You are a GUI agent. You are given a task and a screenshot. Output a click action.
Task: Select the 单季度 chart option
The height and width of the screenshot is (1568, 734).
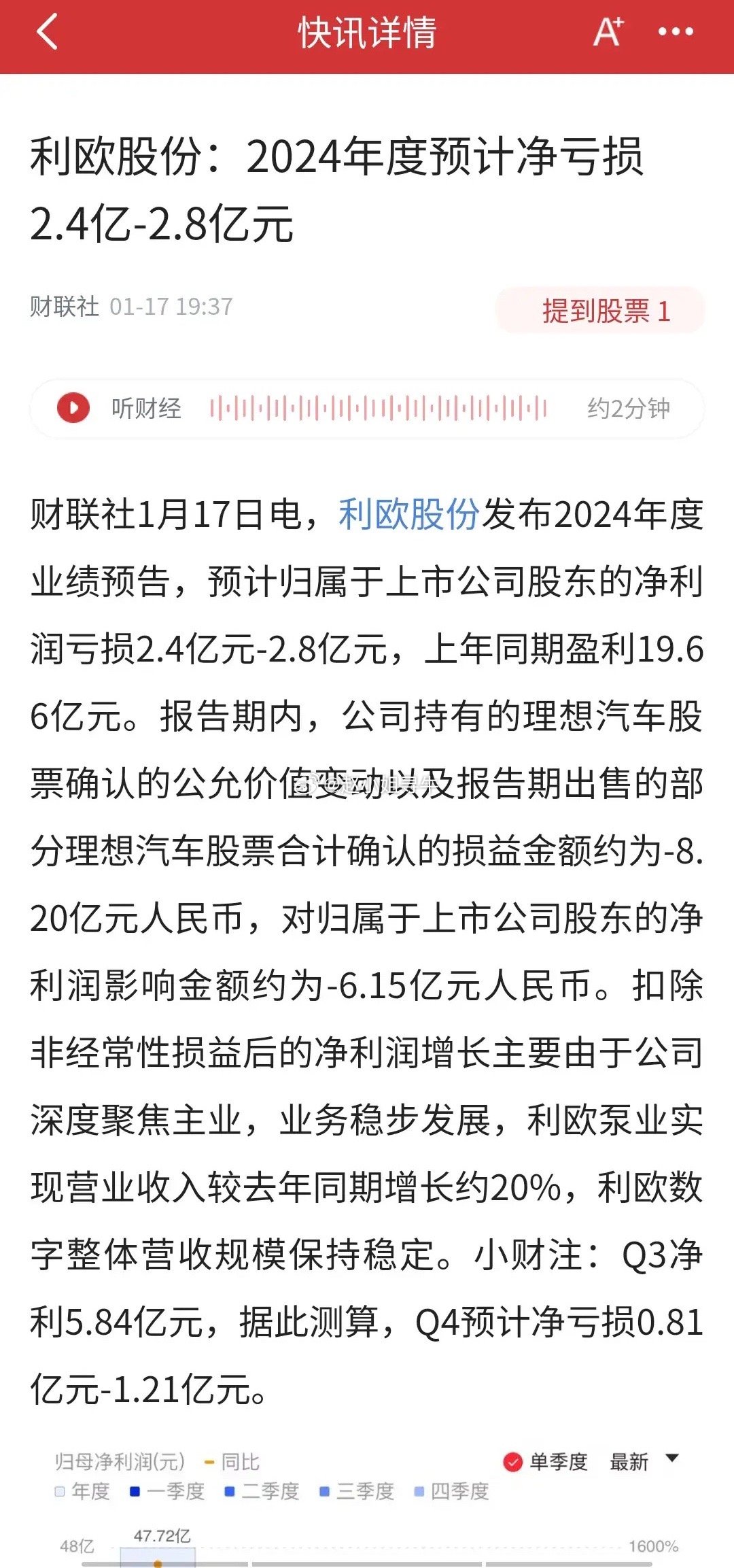pos(546,1461)
